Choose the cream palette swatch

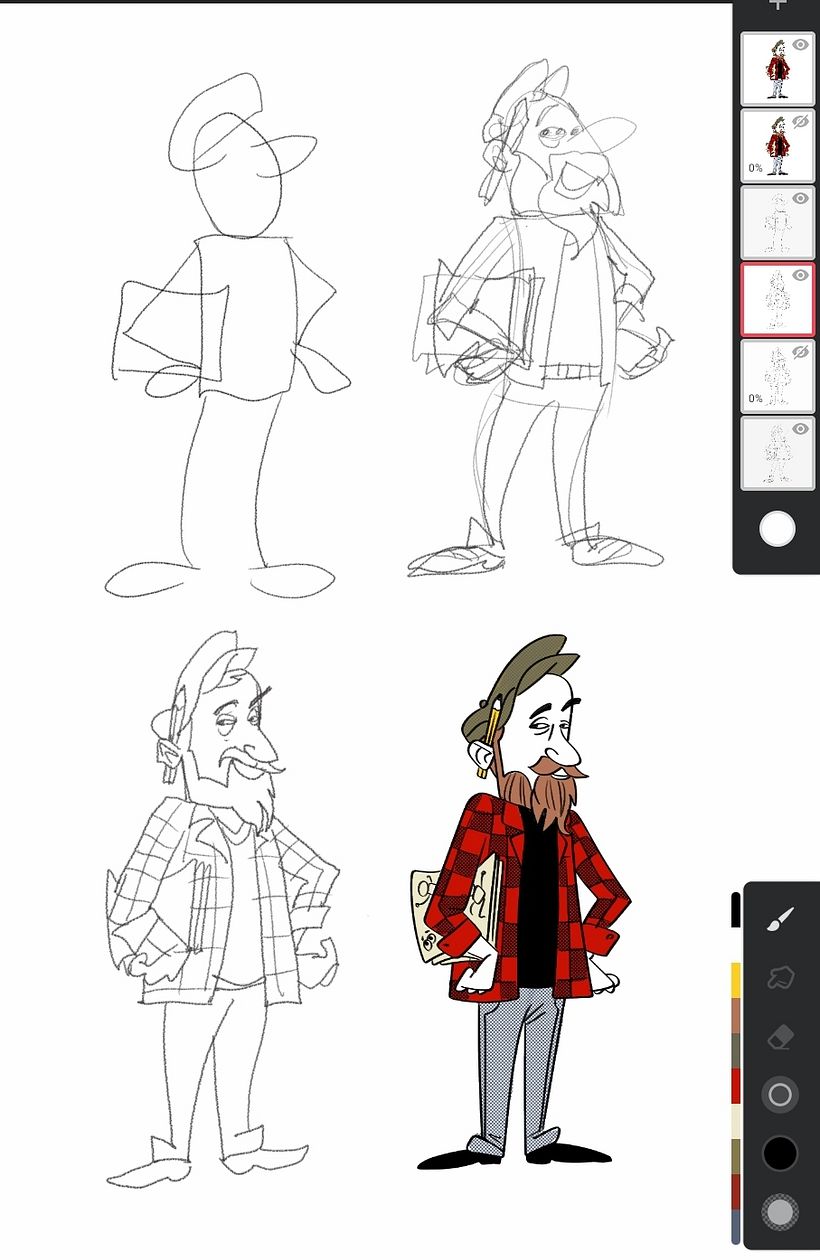736,1121
